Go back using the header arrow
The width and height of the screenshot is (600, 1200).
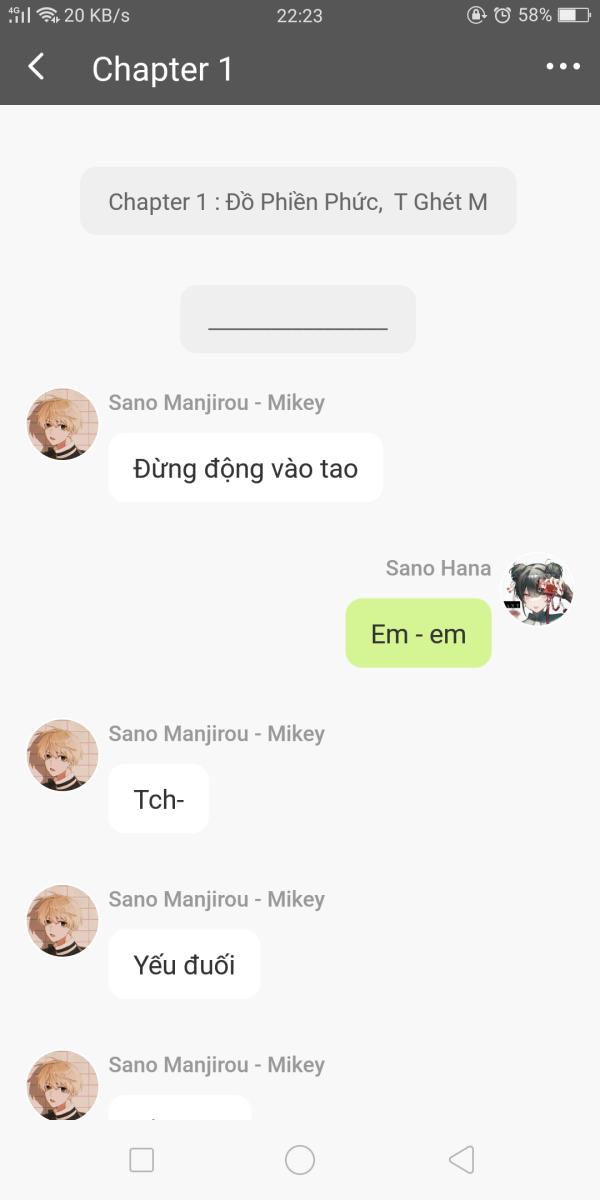coord(37,67)
